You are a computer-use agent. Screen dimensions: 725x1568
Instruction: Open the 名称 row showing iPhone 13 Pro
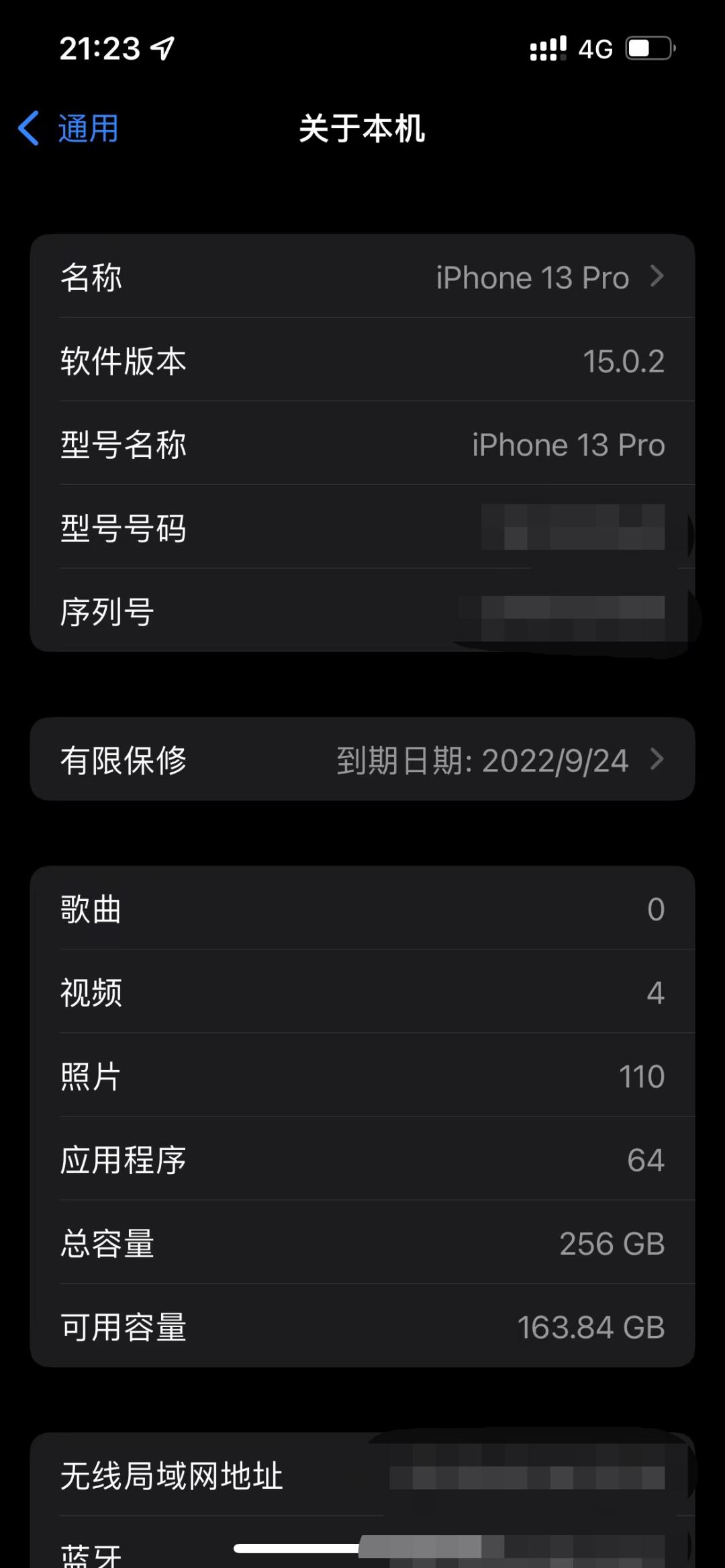pyautogui.click(x=362, y=276)
